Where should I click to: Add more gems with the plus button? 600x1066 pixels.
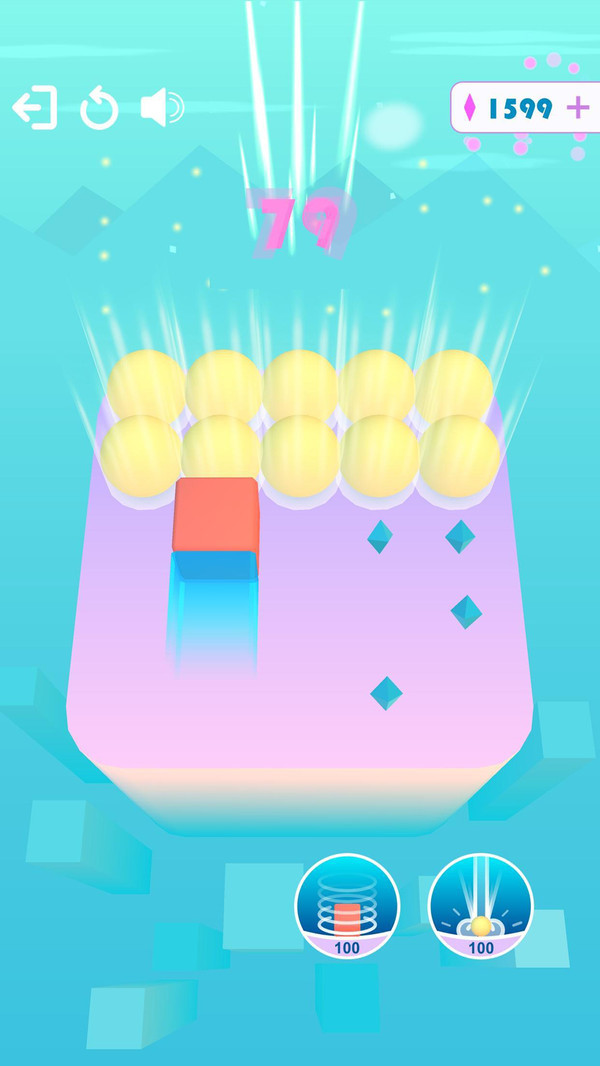click(577, 108)
